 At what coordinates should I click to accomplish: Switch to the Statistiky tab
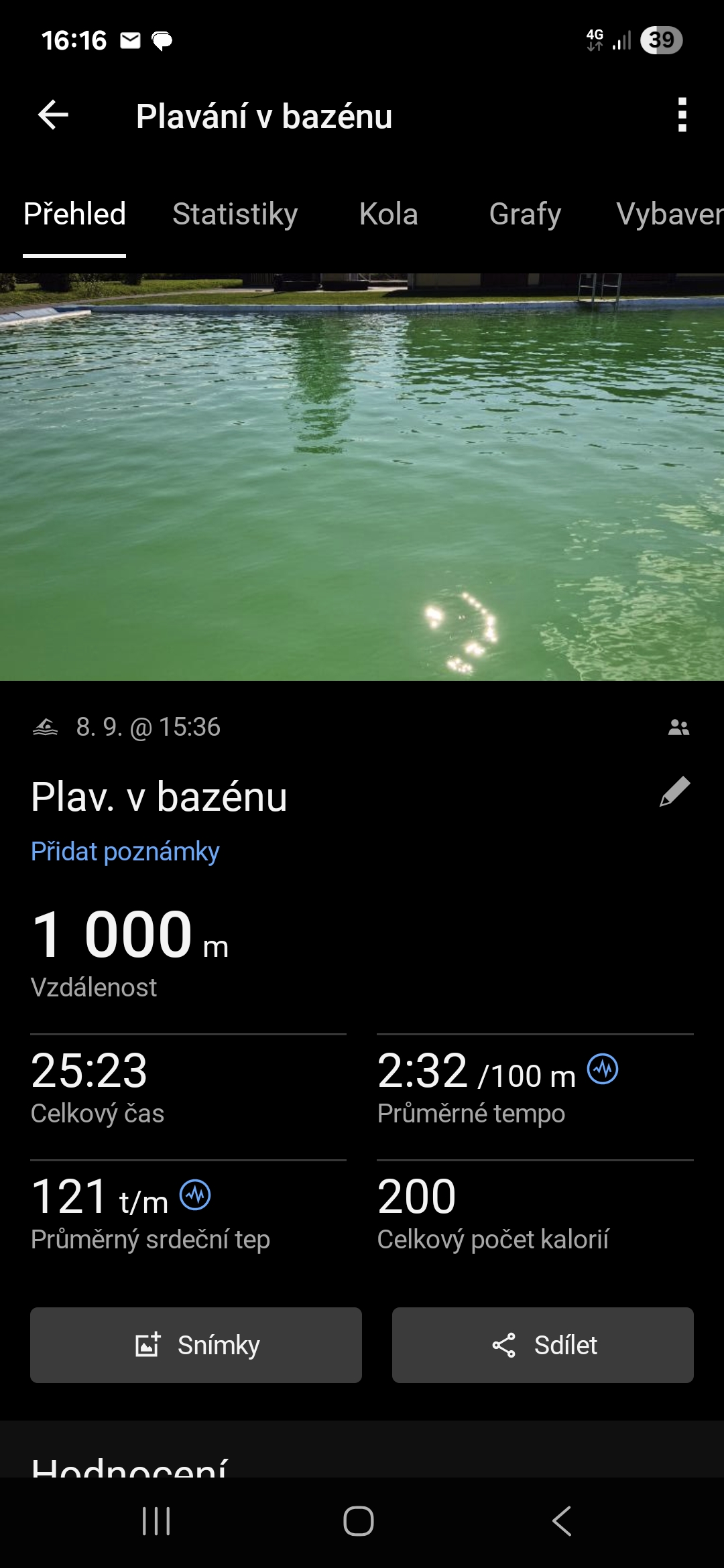[235, 214]
